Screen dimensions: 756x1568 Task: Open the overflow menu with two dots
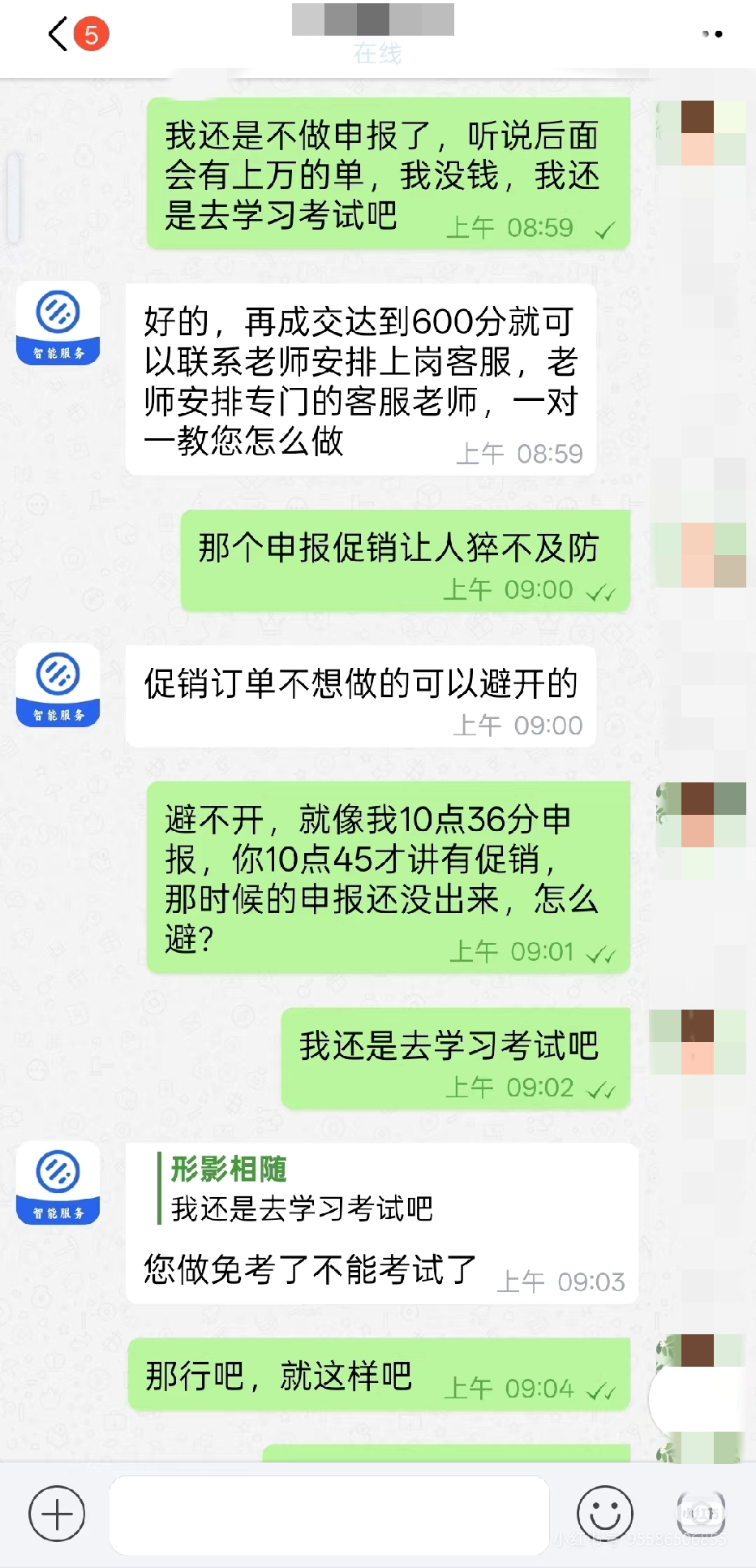tap(711, 34)
